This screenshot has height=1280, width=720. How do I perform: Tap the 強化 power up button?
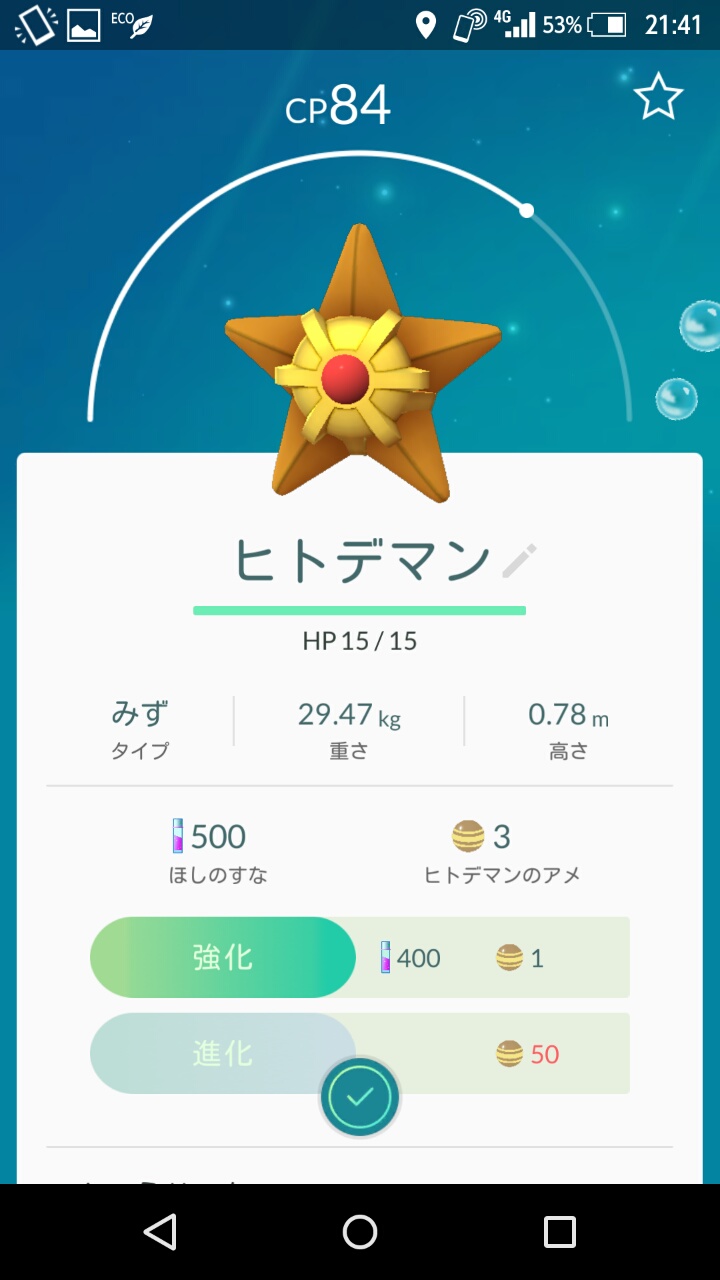coord(223,957)
